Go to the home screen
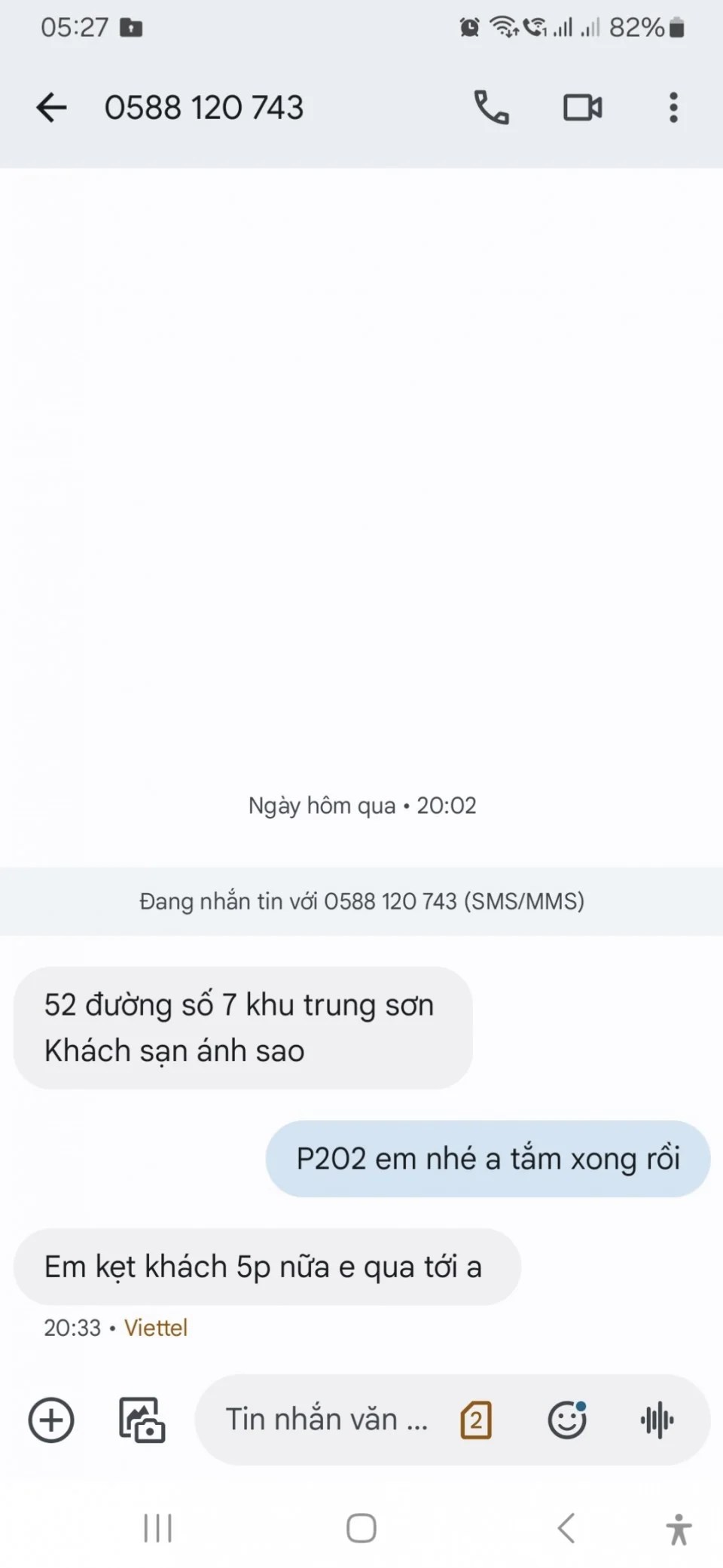Screen dimensions: 723x1568 click(x=361, y=1528)
